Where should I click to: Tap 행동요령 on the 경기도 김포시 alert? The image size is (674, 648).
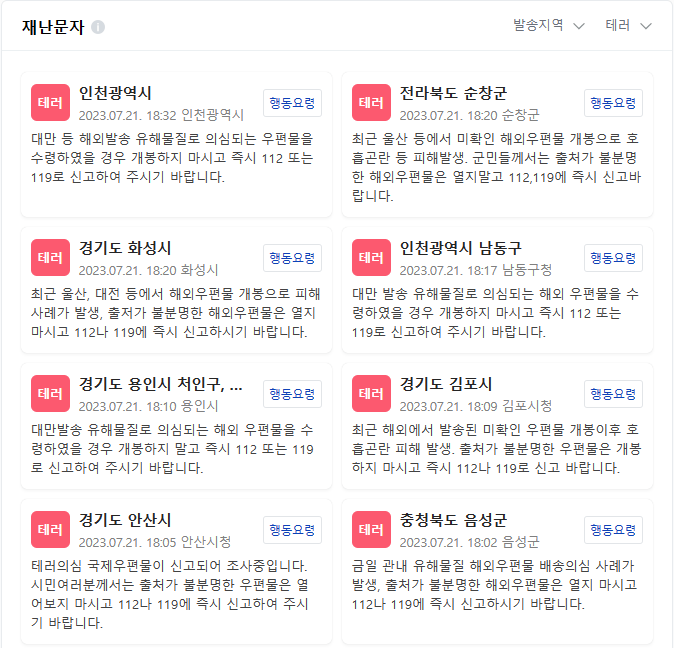613,394
